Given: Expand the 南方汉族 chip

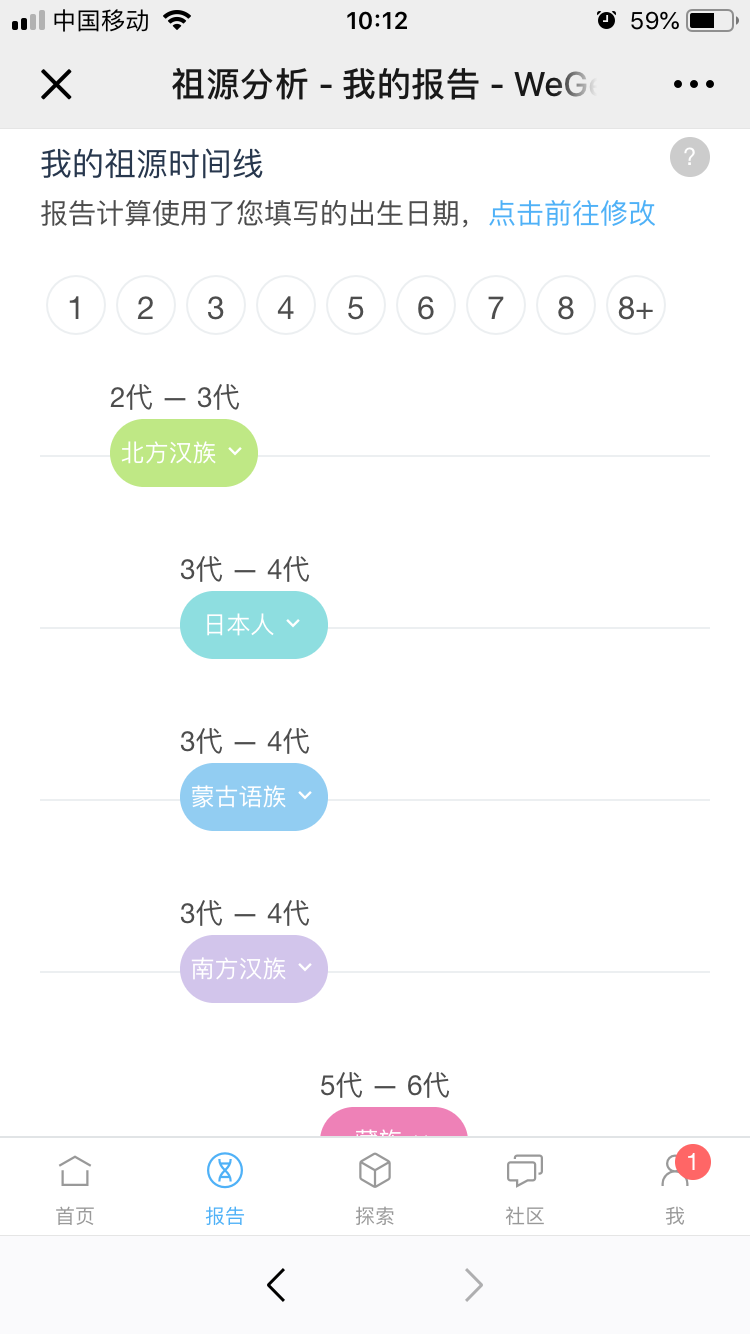Looking at the screenshot, I should pyautogui.click(x=254, y=969).
